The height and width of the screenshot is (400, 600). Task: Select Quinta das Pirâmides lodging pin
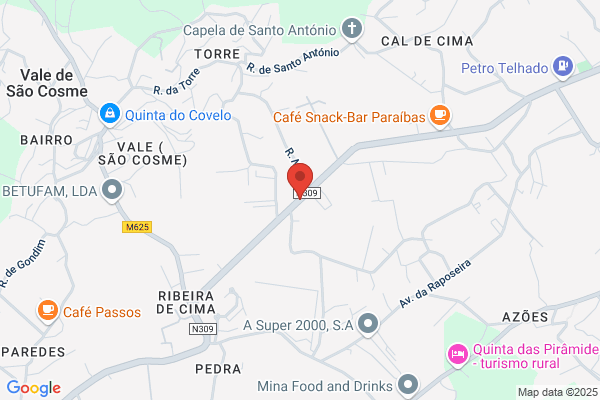point(458,354)
